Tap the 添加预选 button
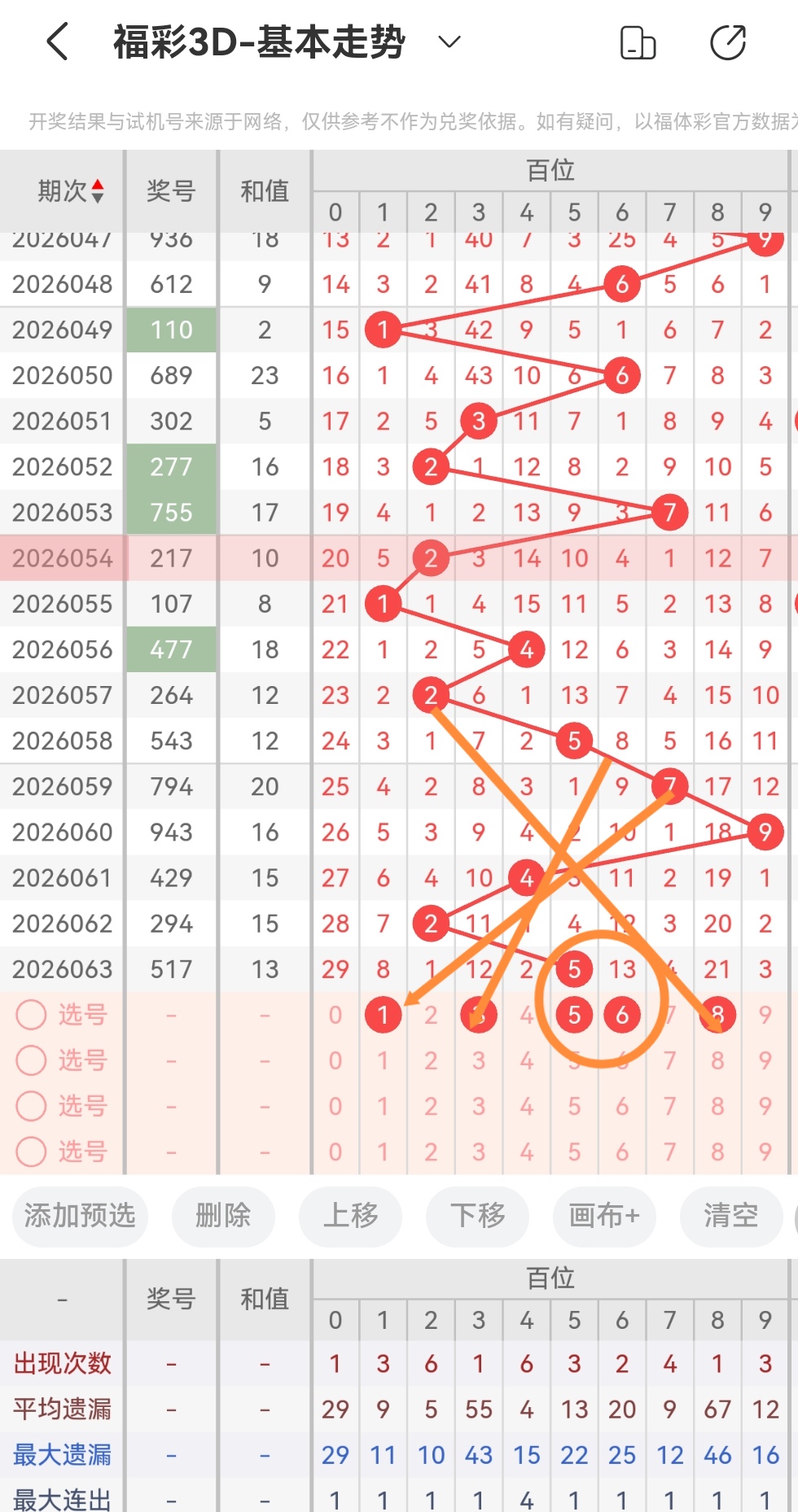The image size is (798, 1512). [x=80, y=1216]
